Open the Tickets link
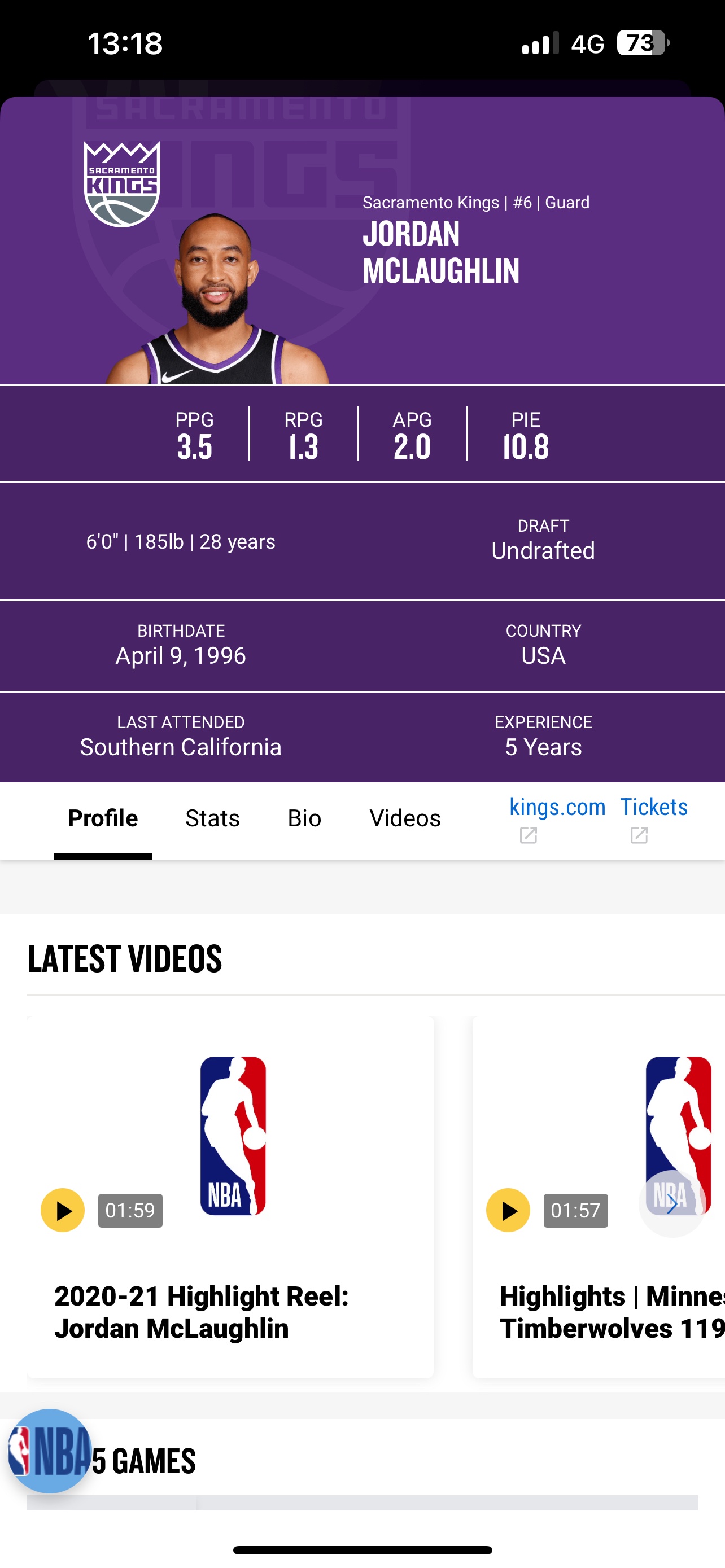 (x=654, y=818)
